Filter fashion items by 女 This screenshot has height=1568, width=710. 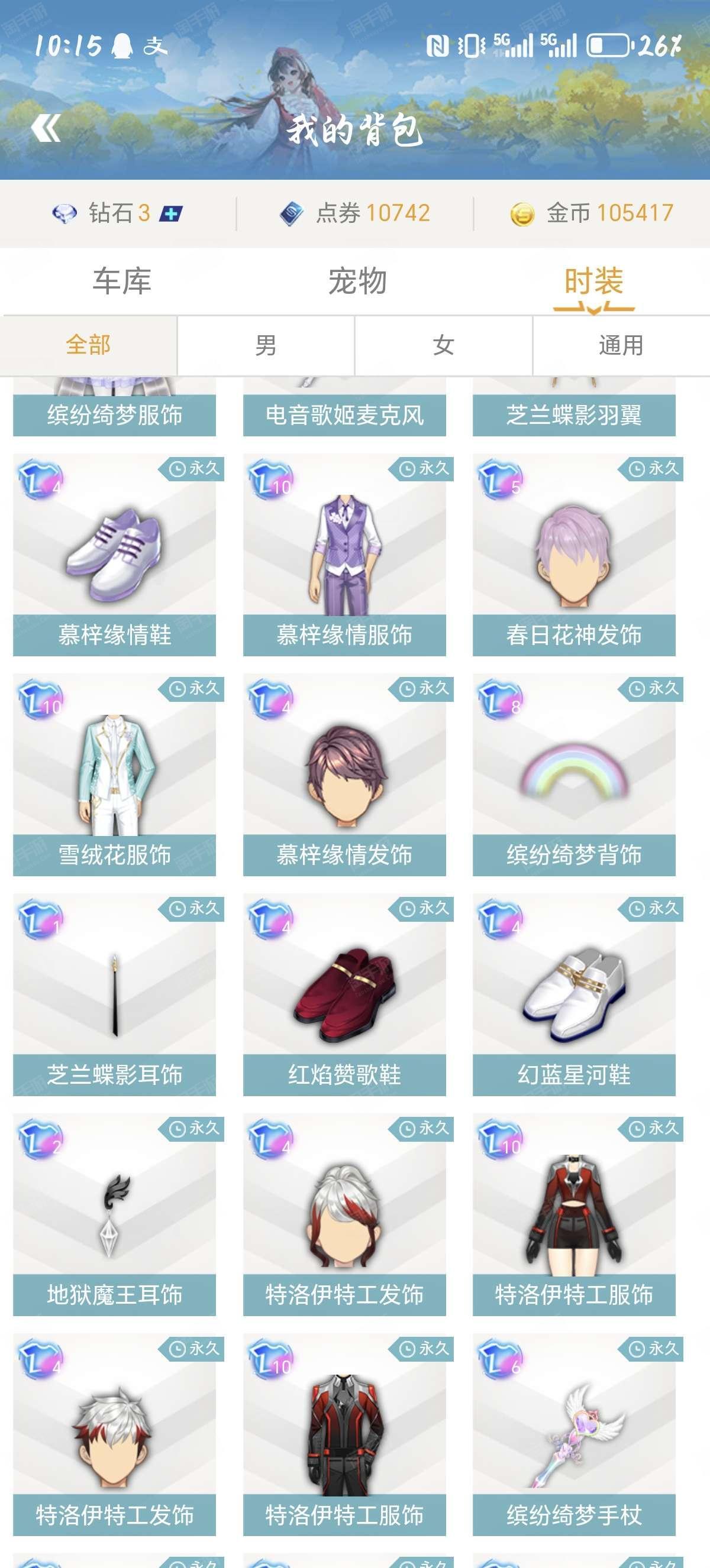(x=443, y=345)
